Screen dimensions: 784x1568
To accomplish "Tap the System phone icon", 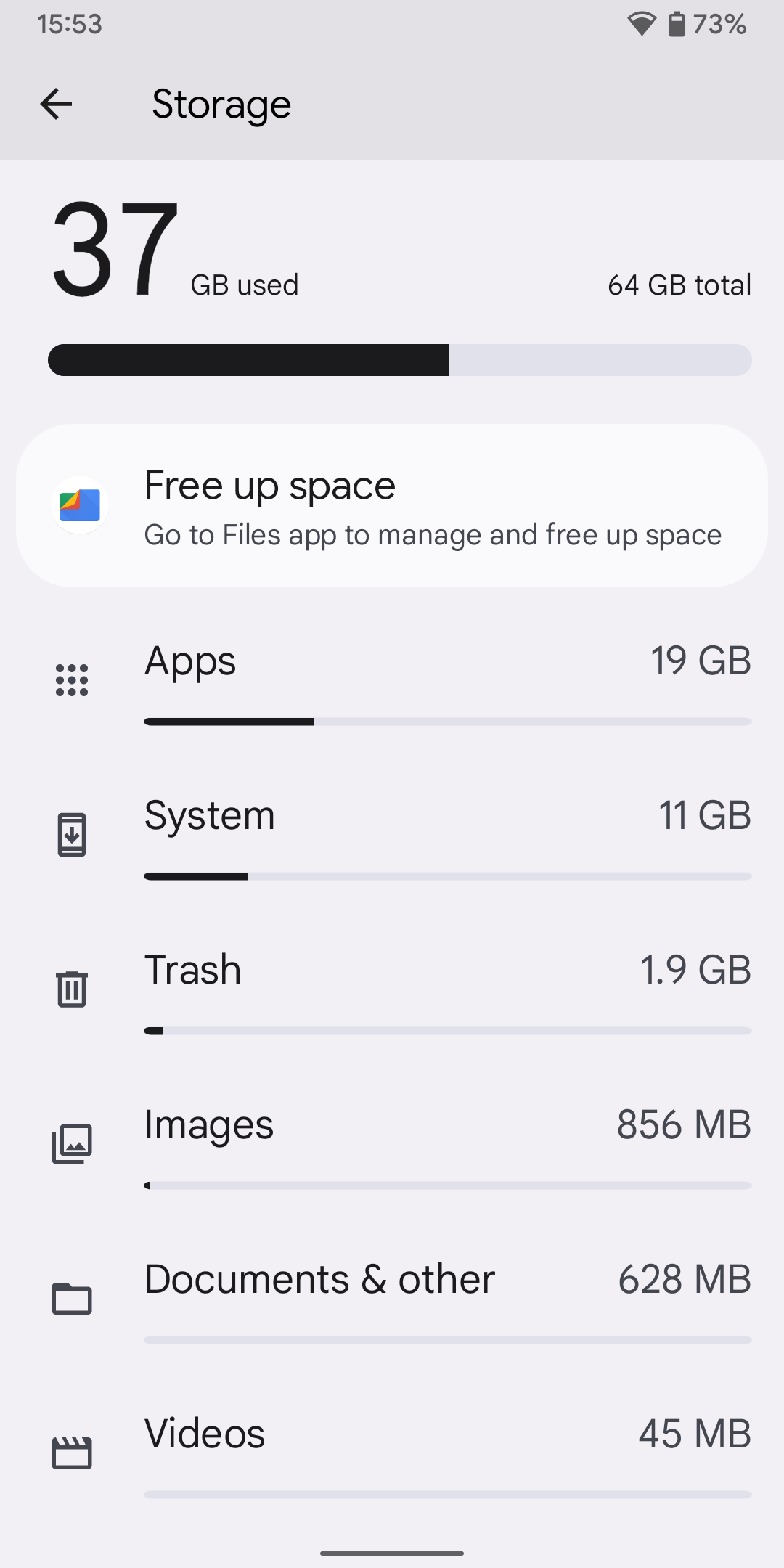I will click(x=71, y=833).
